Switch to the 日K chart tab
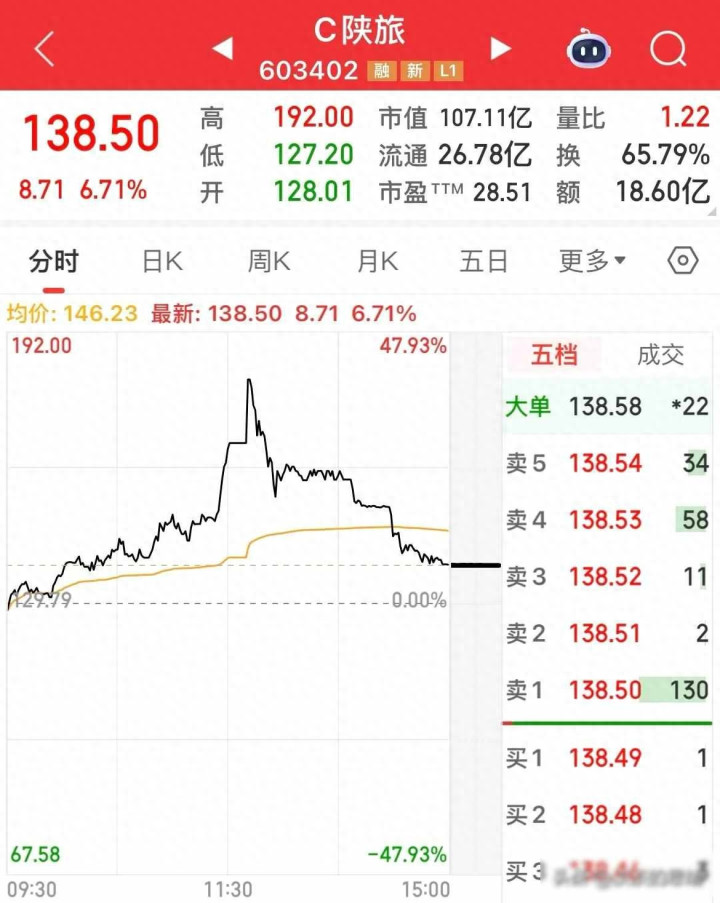Image resolution: width=720 pixels, height=903 pixels. click(162, 262)
